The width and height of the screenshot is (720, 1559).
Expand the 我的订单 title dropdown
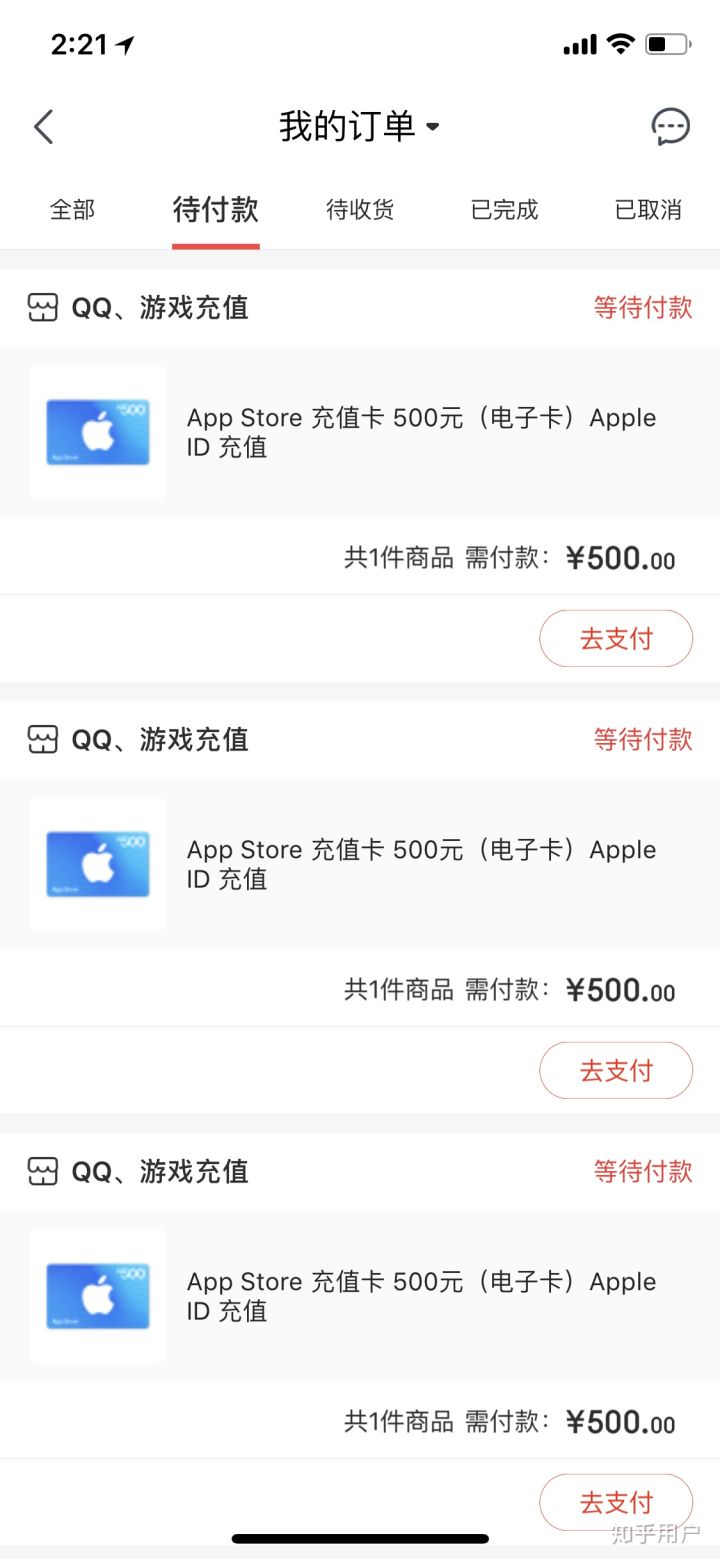[359, 127]
